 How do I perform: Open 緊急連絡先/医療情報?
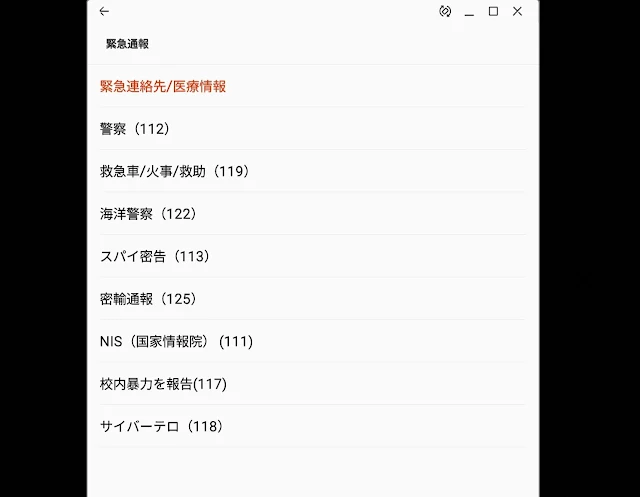163,87
